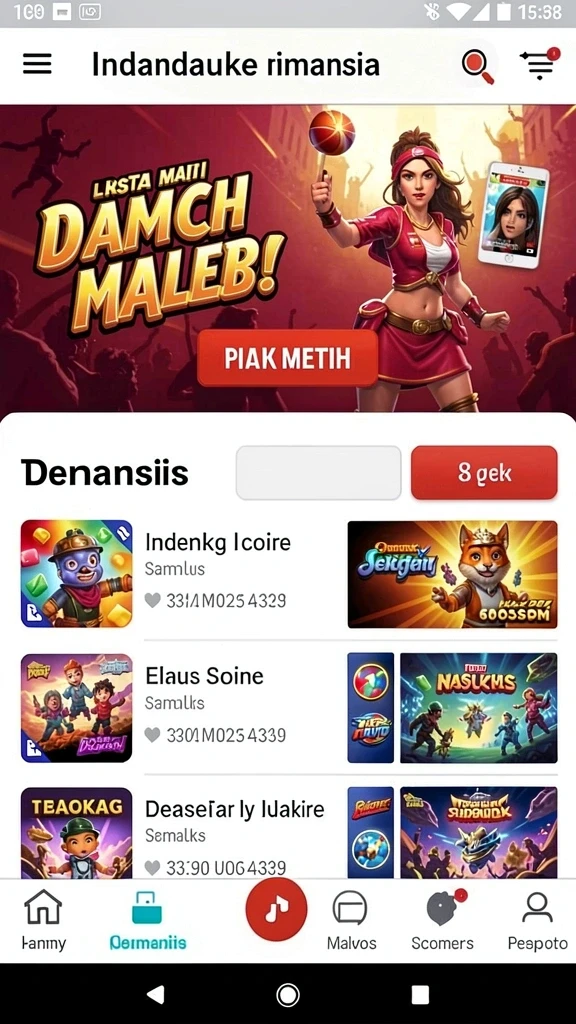
Task: View the fox game banner thumbnail
Action: [453, 574]
